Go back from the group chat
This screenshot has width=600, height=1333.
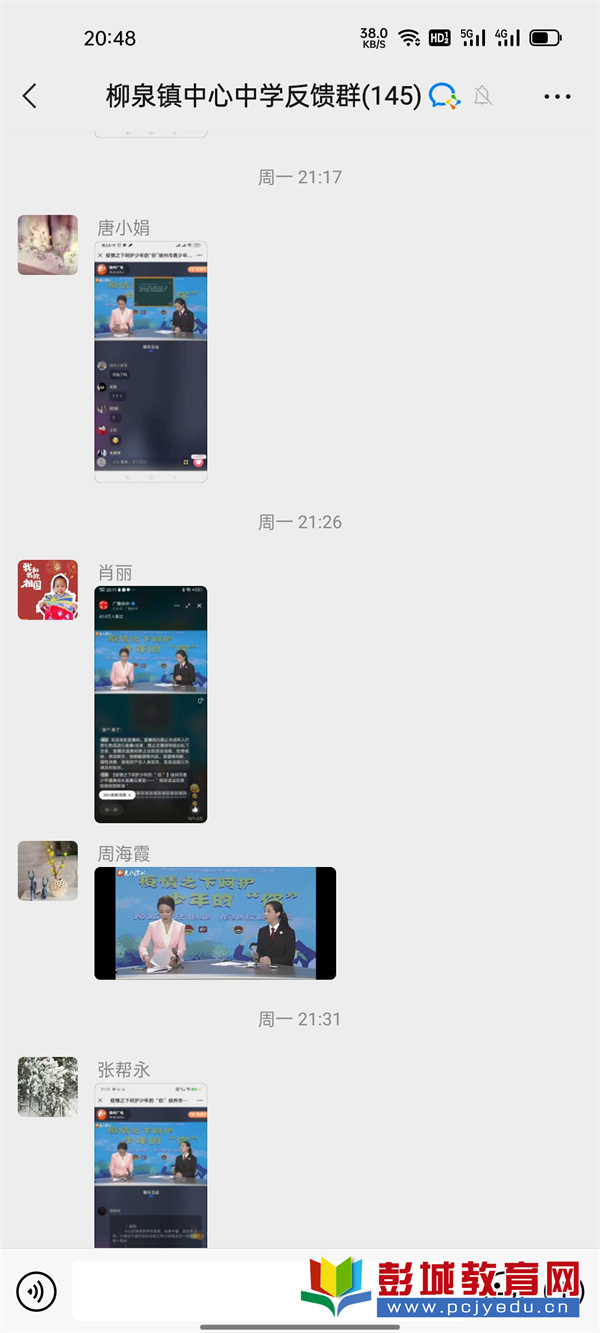click(x=29, y=96)
